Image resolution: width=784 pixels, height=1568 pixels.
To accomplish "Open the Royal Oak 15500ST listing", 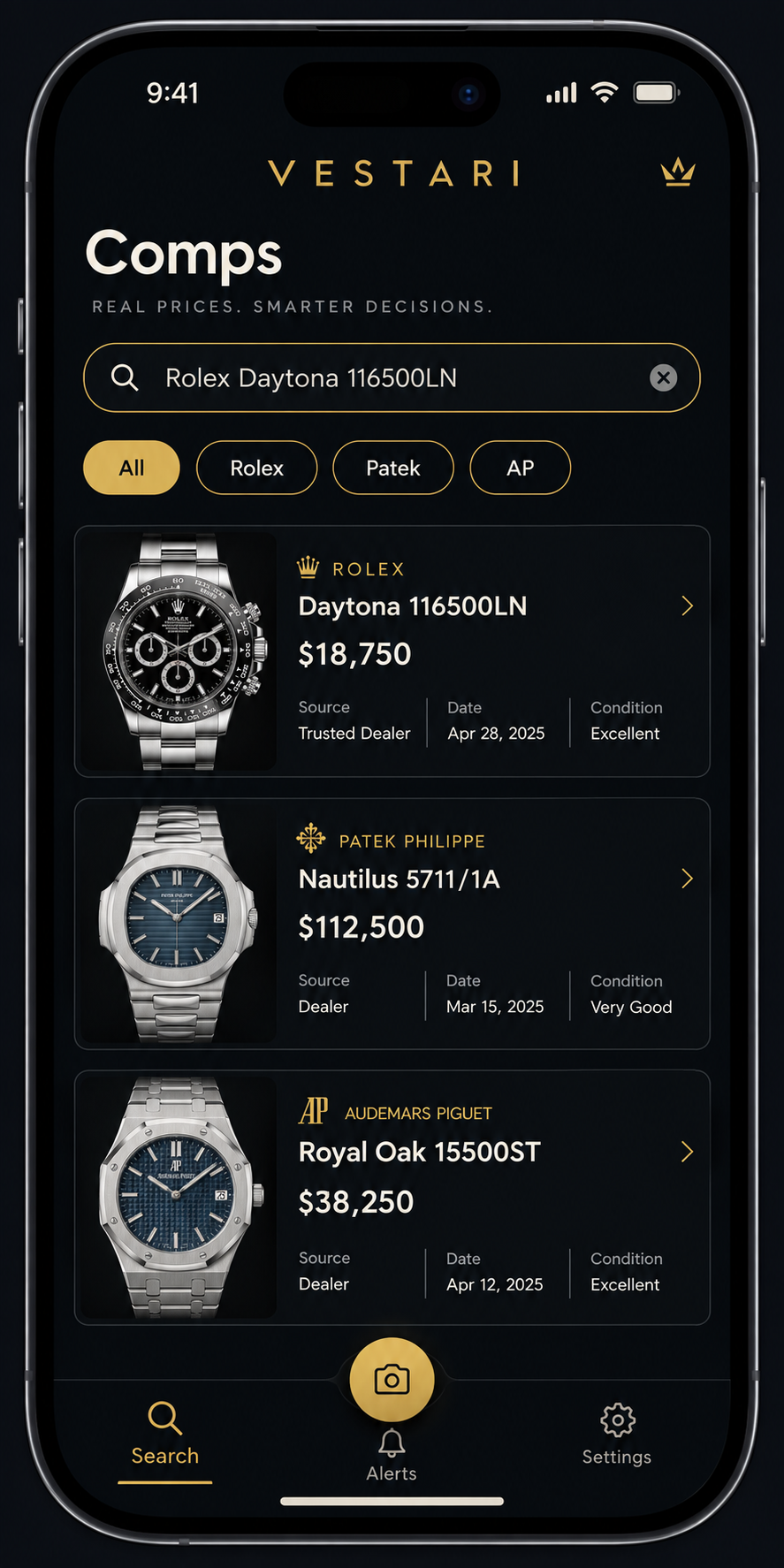I will pyautogui.click(x=392, y=1198).
